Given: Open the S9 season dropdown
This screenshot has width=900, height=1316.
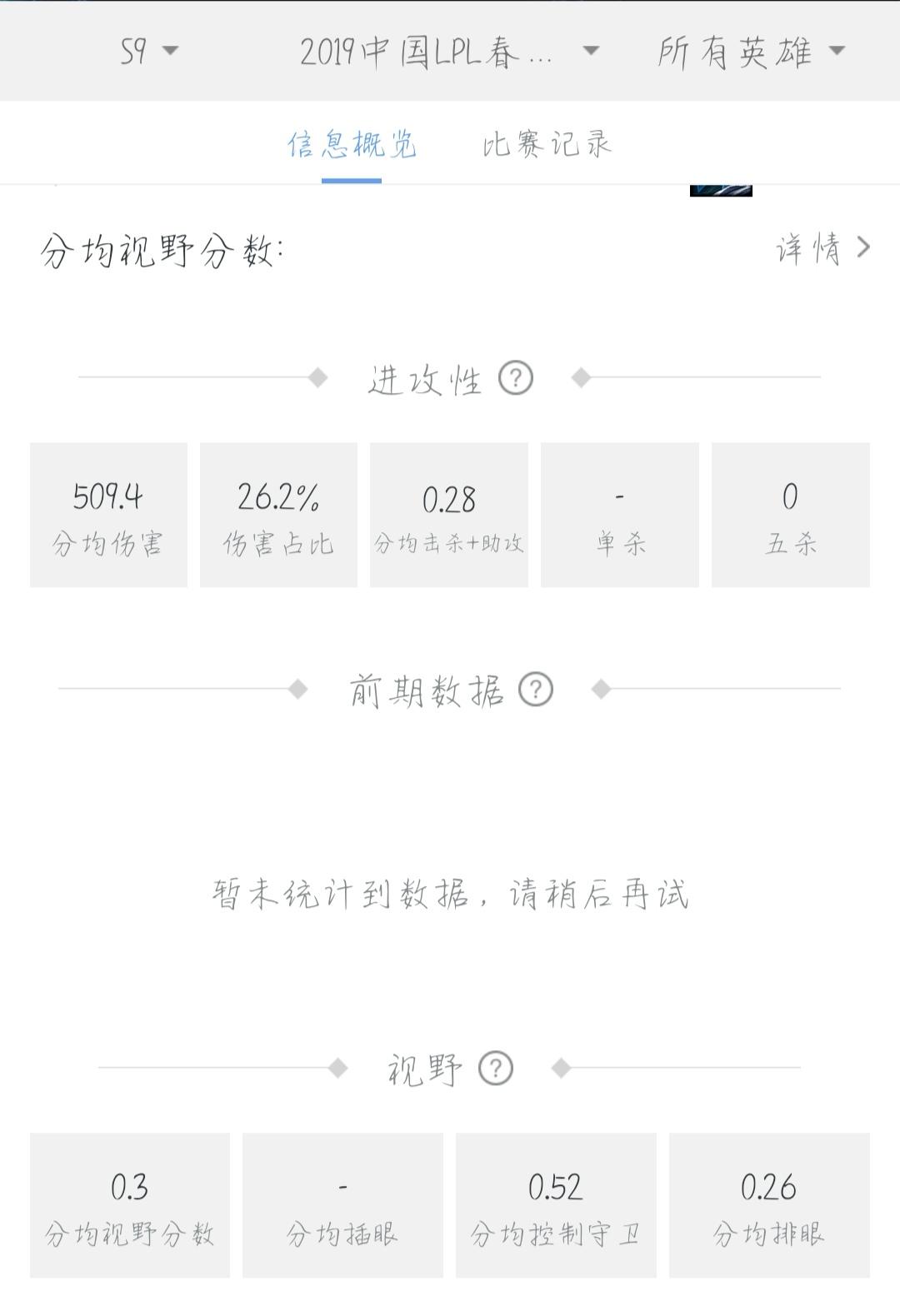Looking at the screenshot, I should pyautogui.click(x=146, y=50).
